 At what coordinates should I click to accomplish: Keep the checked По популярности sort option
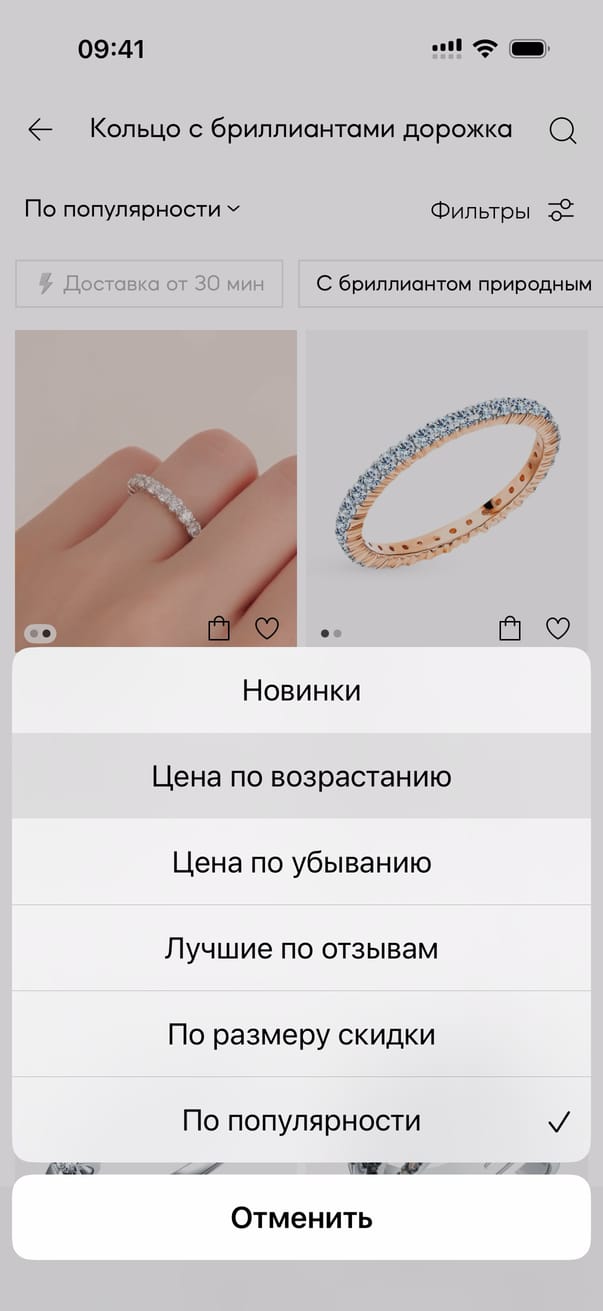coord(301,1121)
